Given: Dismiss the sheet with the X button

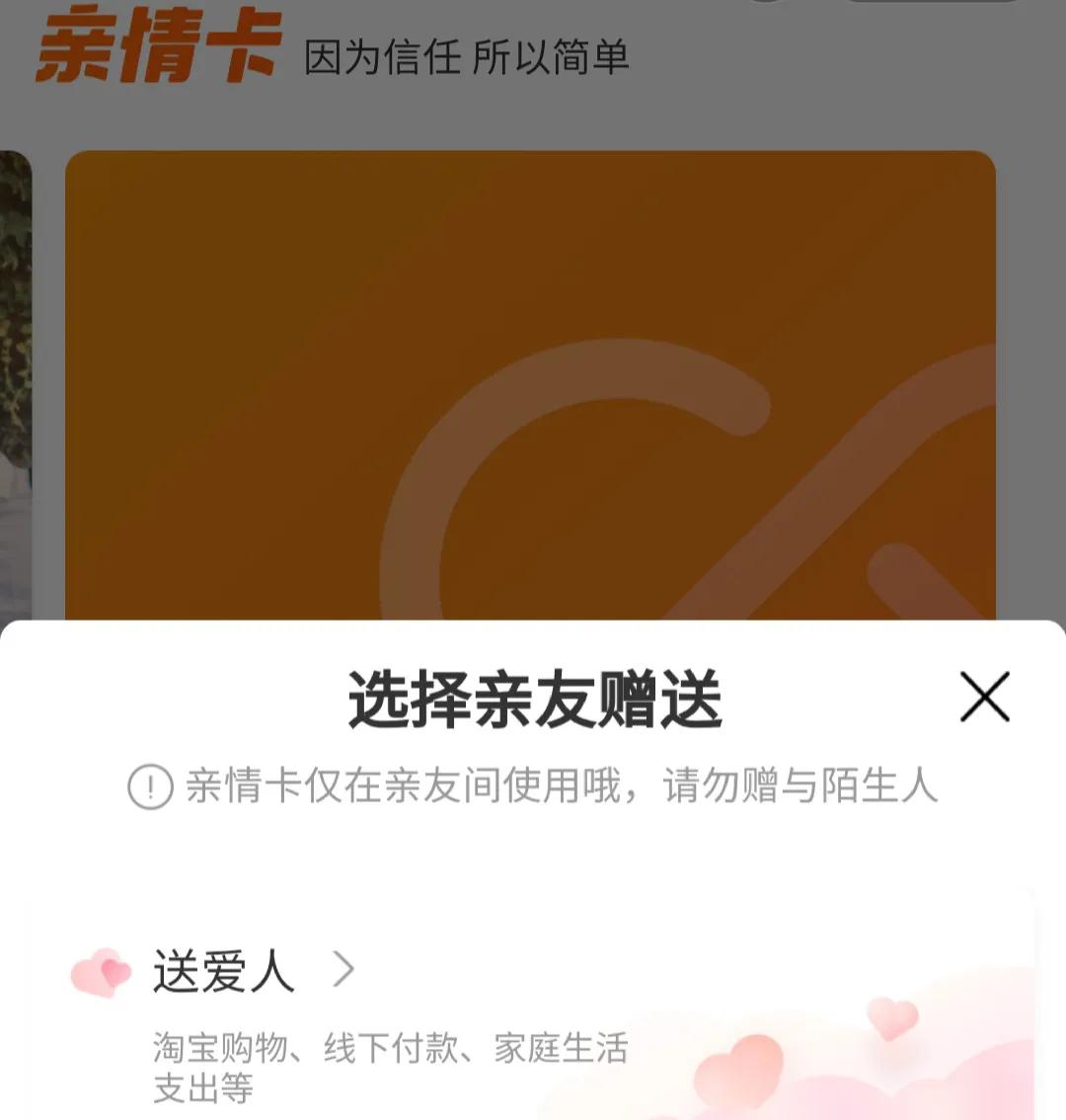Looking at the screenshot, I should (x=984, y=698).
